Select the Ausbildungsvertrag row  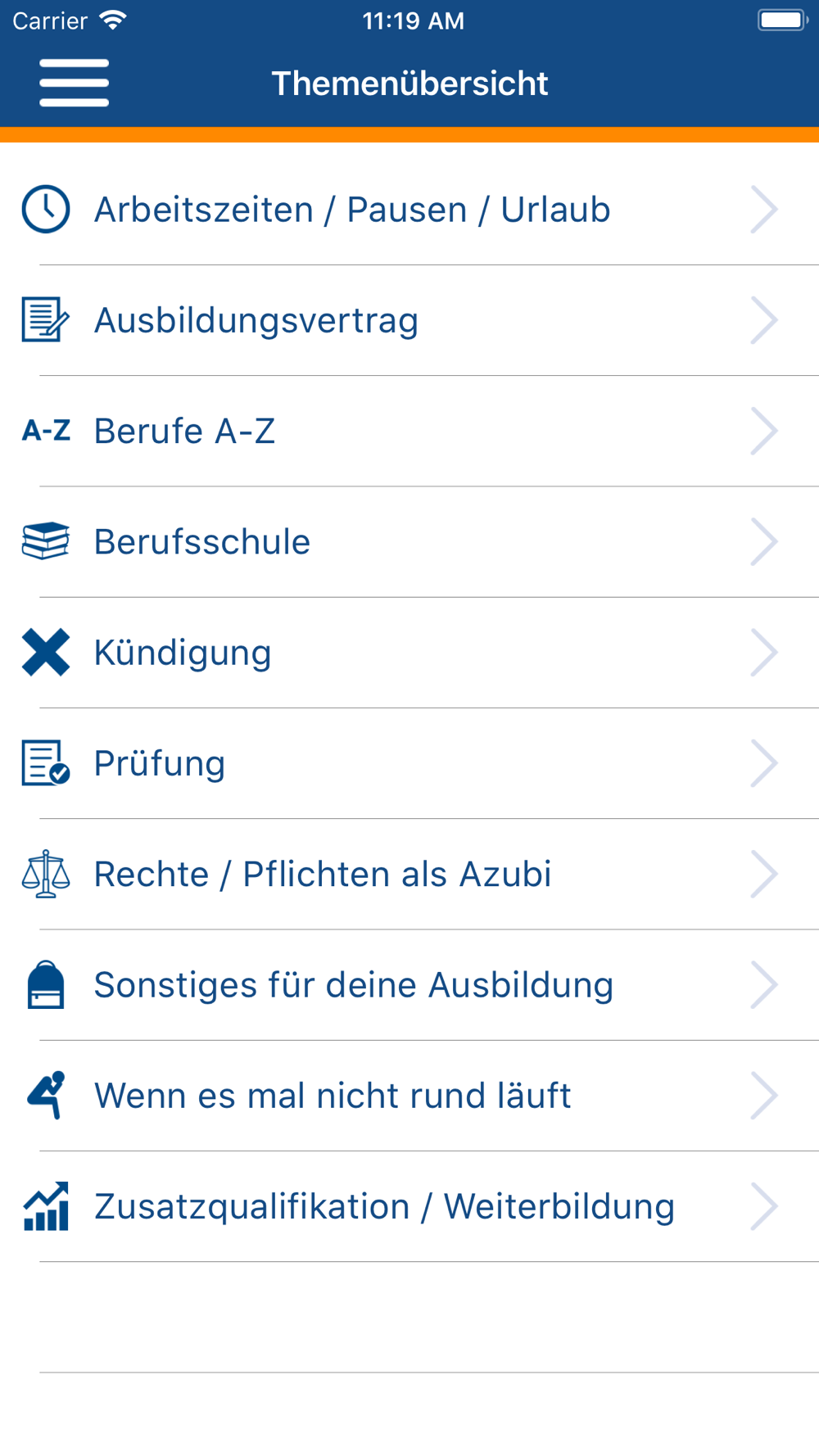point(409,320)
